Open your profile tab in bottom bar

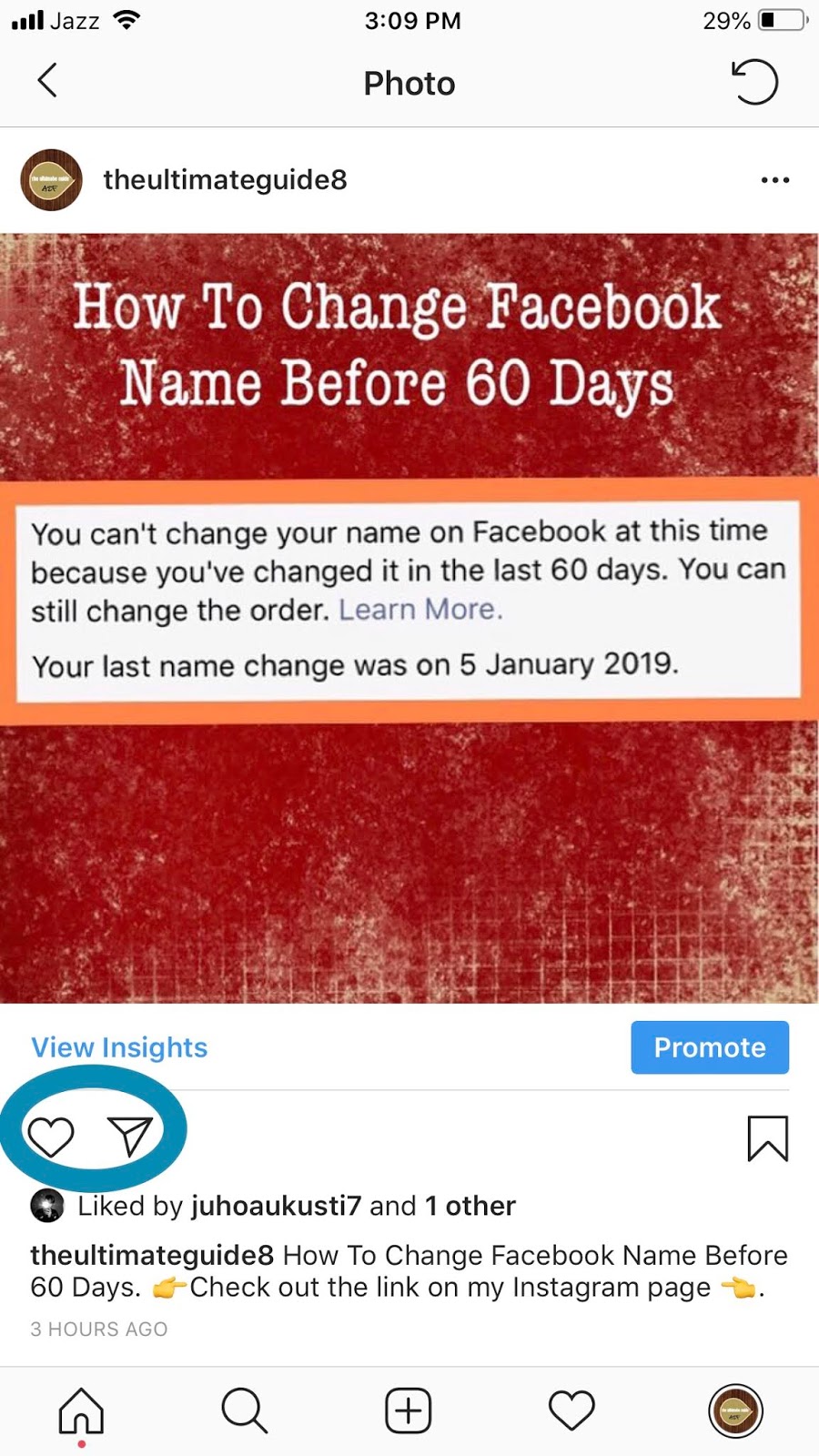pyautogui.click(x=735, y=1411)
